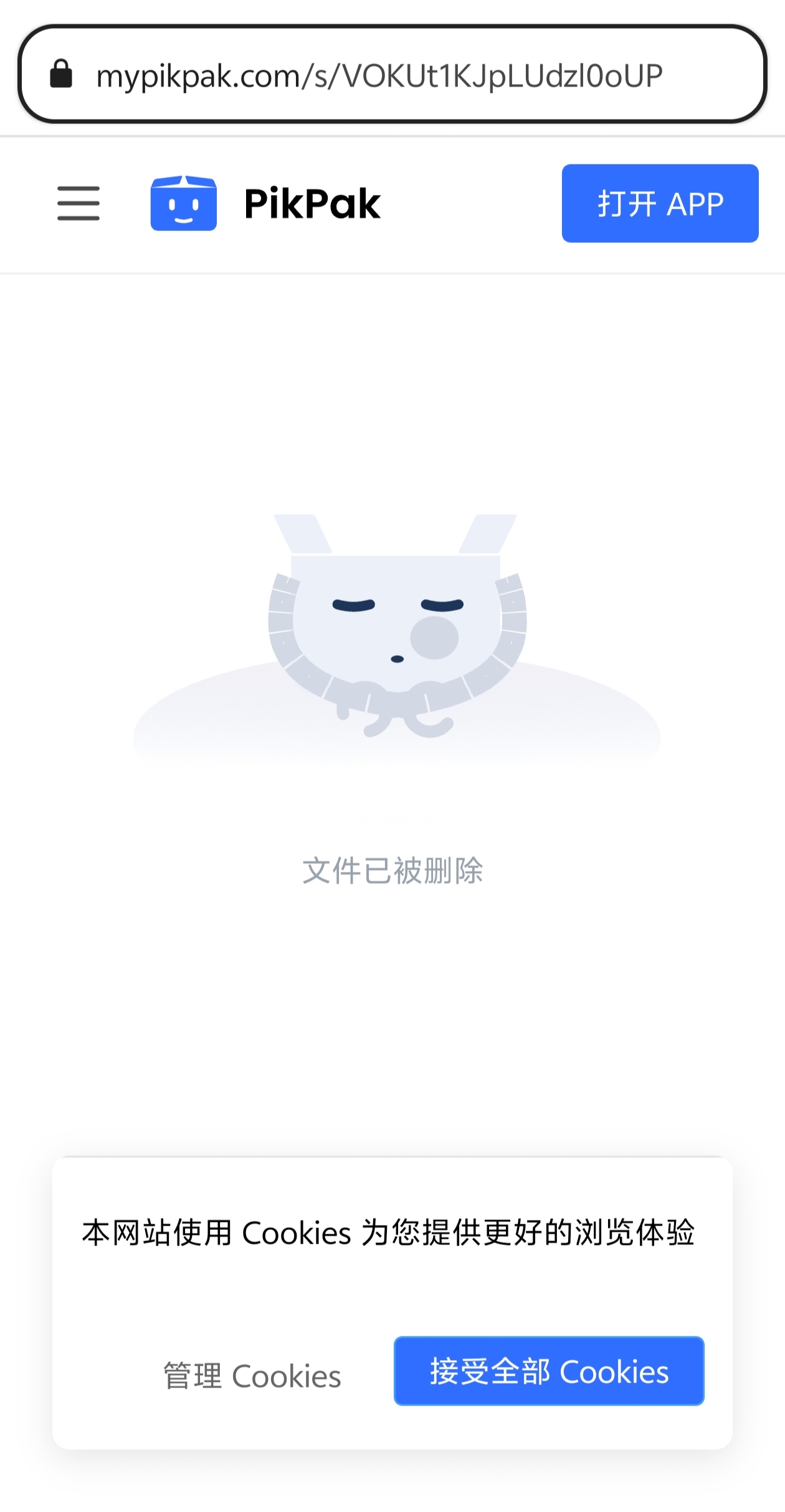This screenshot has height=1512, width=785.
Task: Open the hamburger menu
Action: coord(78,203)
